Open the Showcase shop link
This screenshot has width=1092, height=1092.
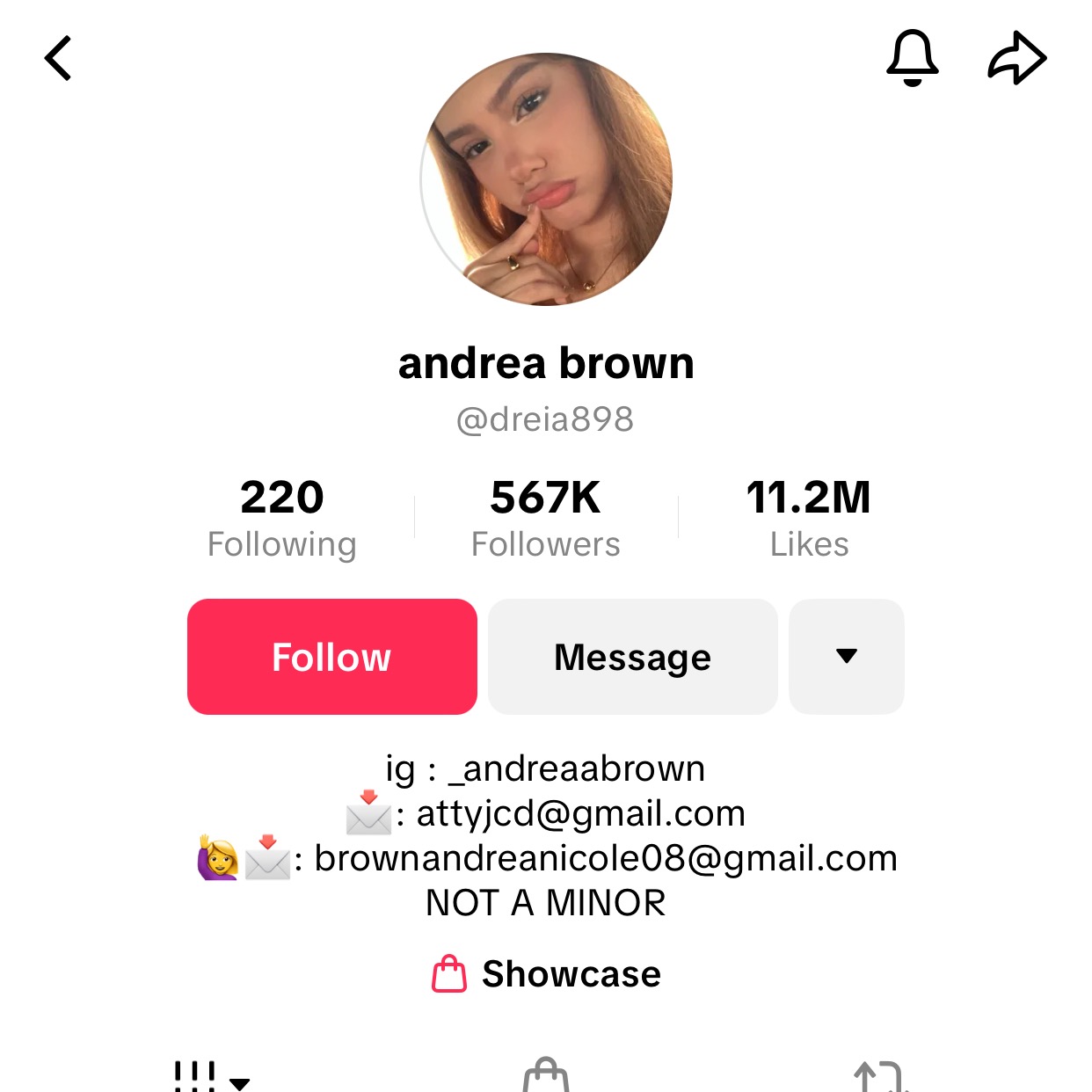(x=547, y=974)
